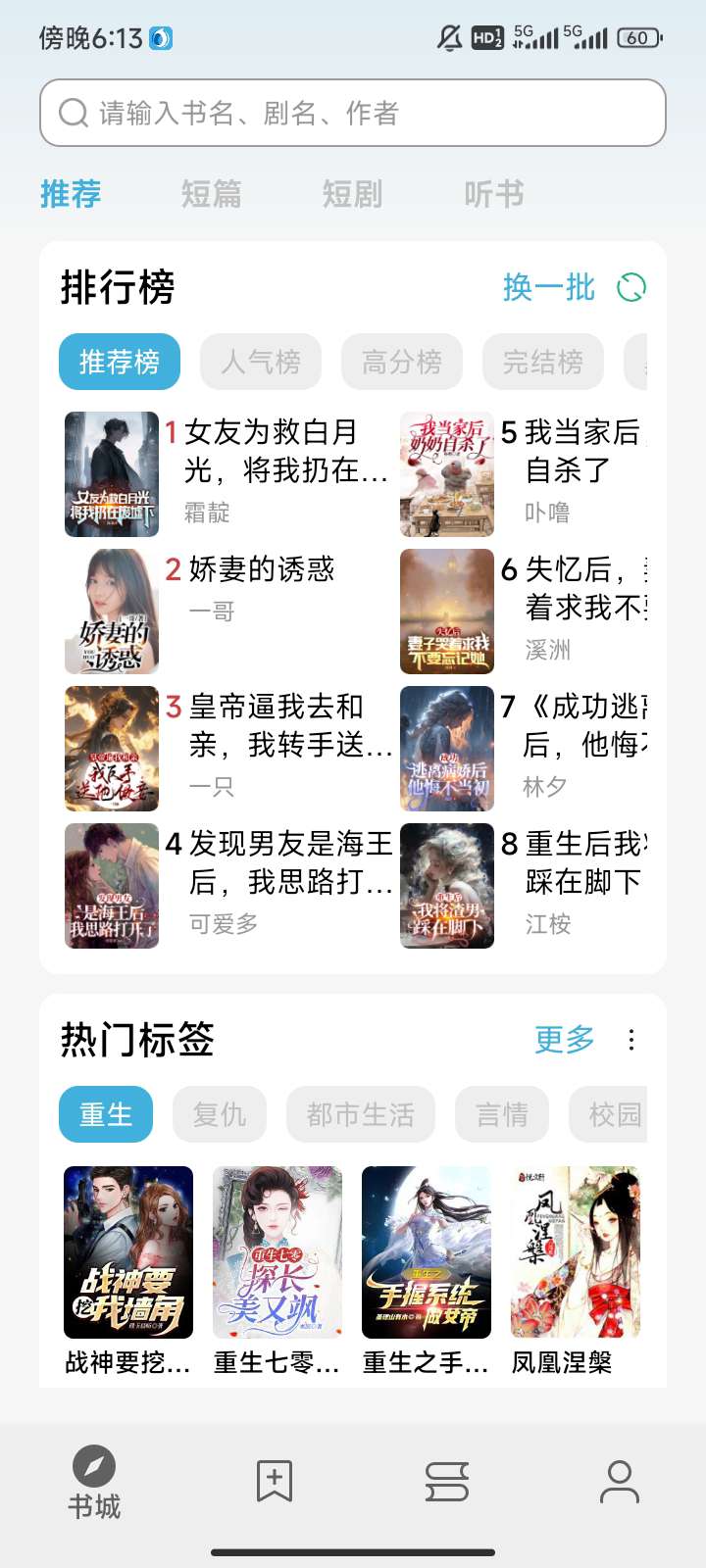Viewport: 706px width, 1568px height.
Task: Open the profile tab in bottom navigation
Action: click(619, 1481)
